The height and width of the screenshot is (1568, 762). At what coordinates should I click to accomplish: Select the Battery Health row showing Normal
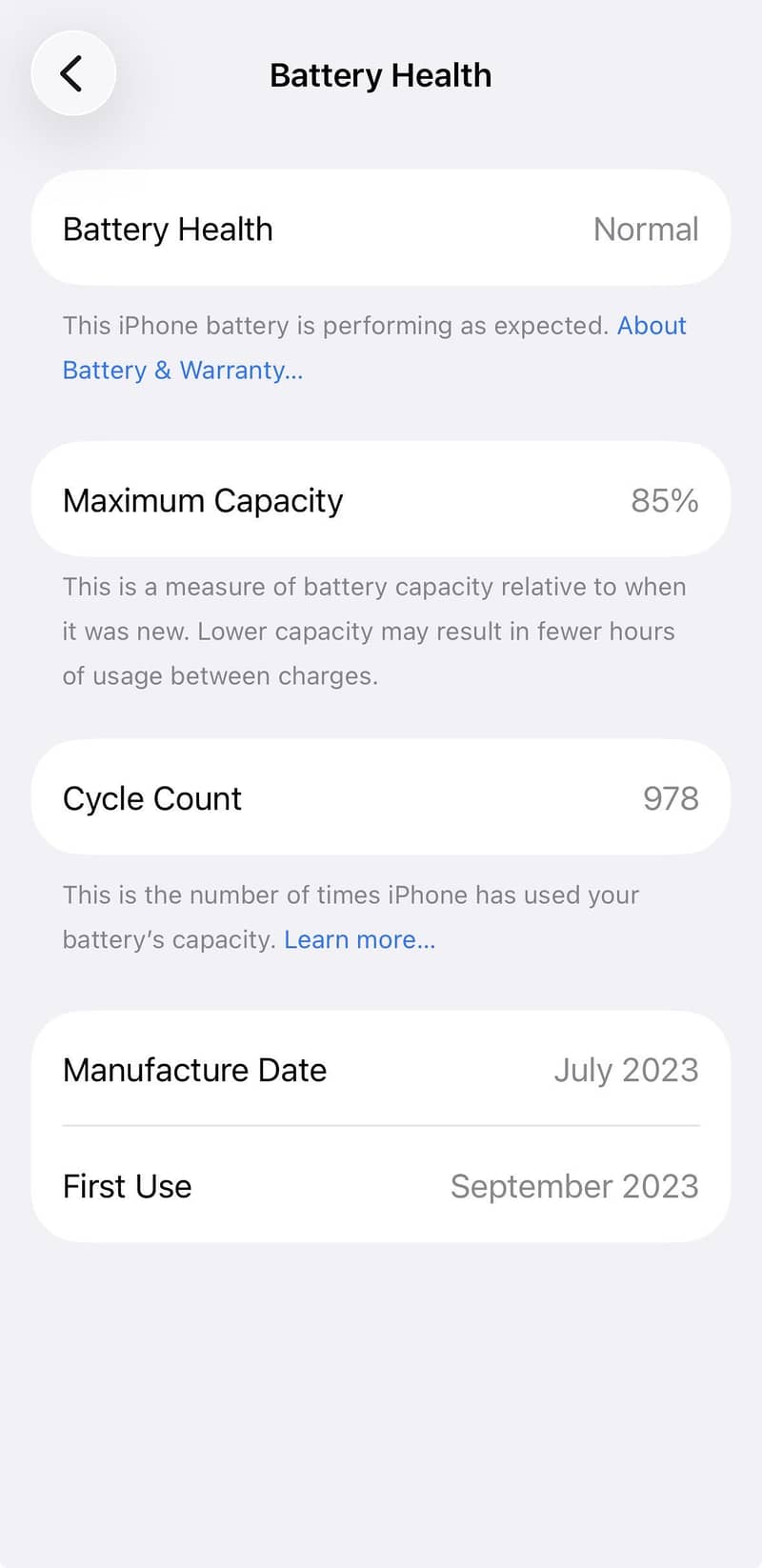[380, 229]
